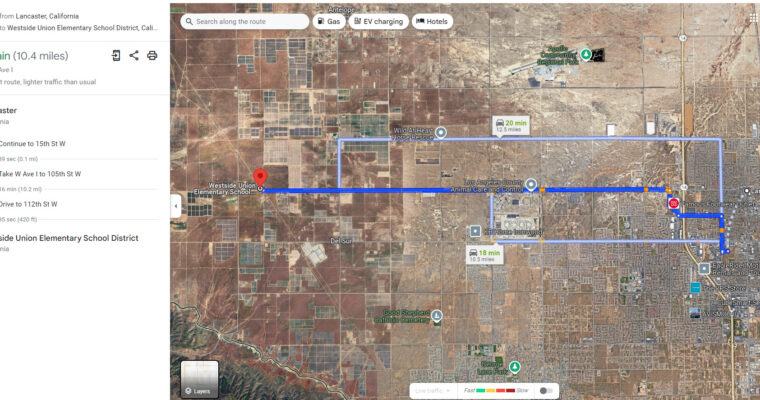Collapse the side panel arrow
The image size is (760, 400).
(176, 205)
